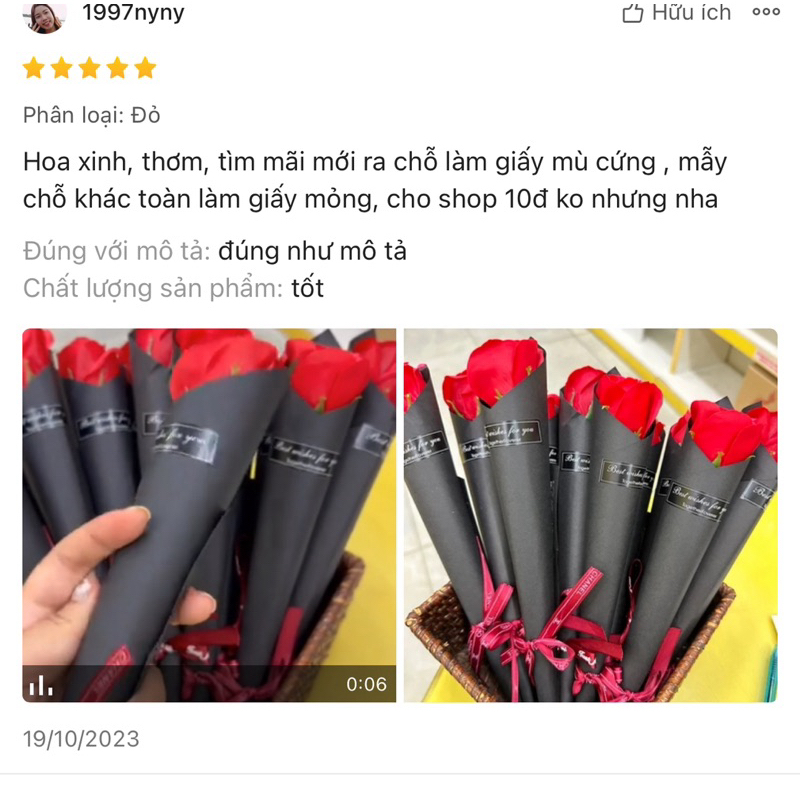This screenshot has height=800, width=800.
Task: Open the review's three-dot overflow menu
Action: pyautogui.click(x=765, y=13)
